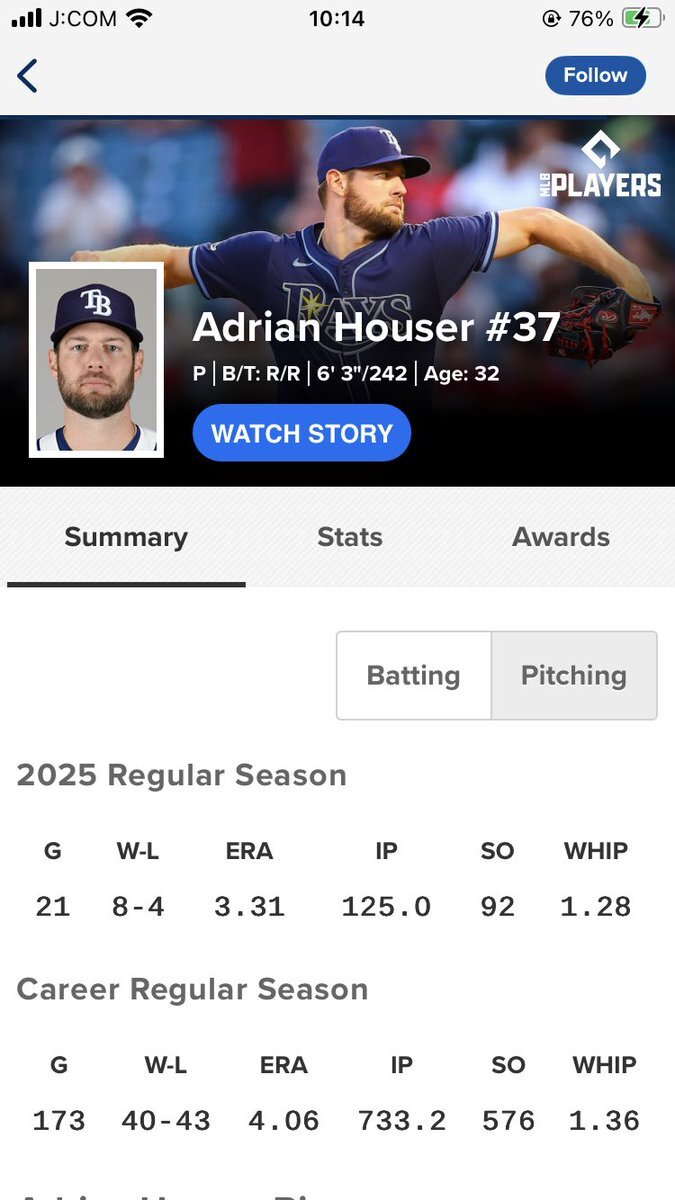The height and width of the screenshot is (1200, 675).
Task: Switch to the Stats tab
Action: tap(350, 537)
